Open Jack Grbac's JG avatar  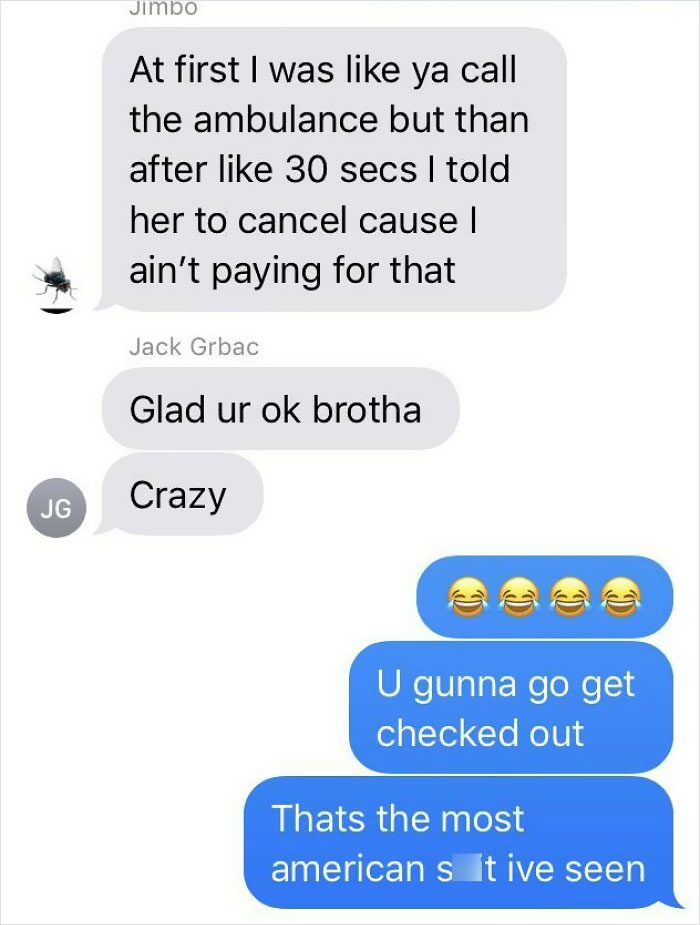(x=56, y=507)
